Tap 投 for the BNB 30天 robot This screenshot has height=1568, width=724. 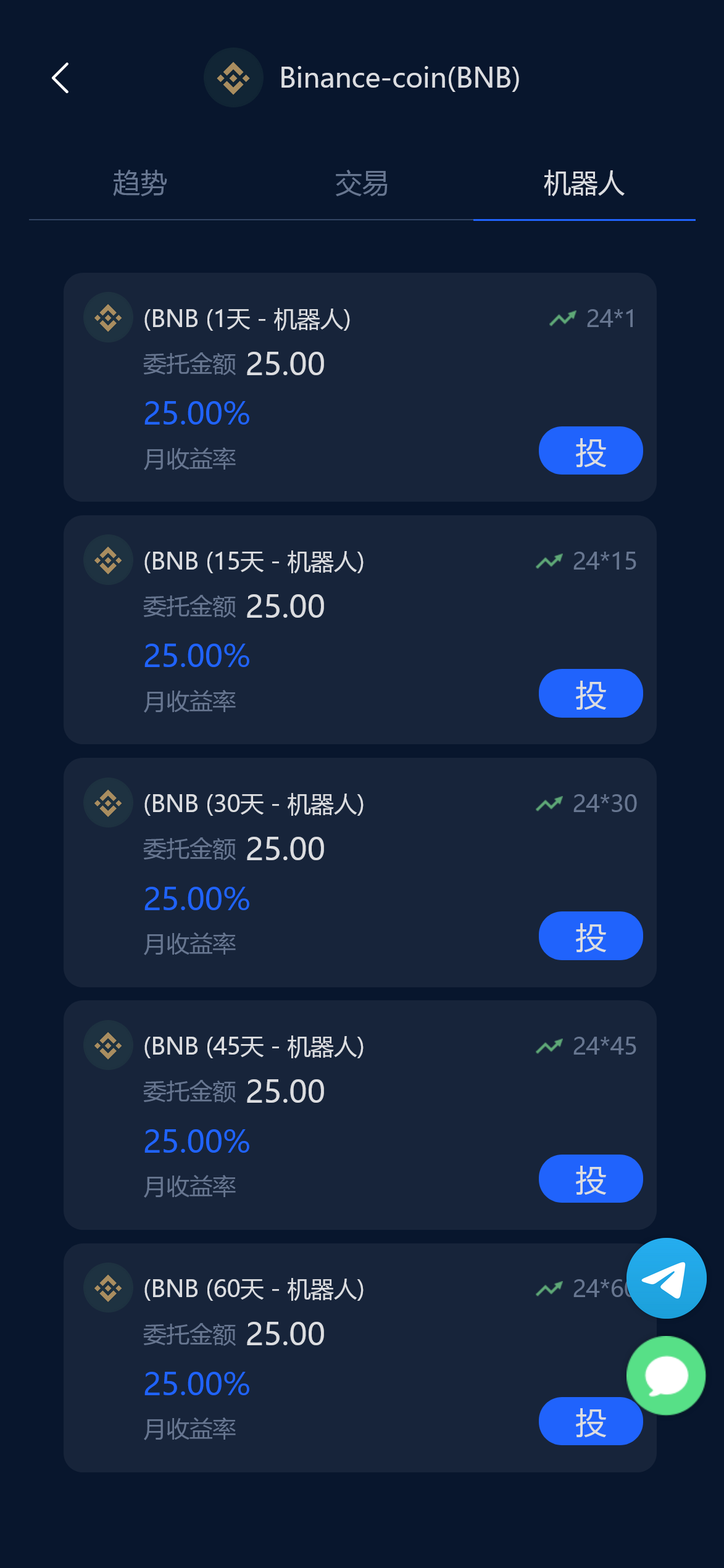pyautogui.click(x=590, y=936)
